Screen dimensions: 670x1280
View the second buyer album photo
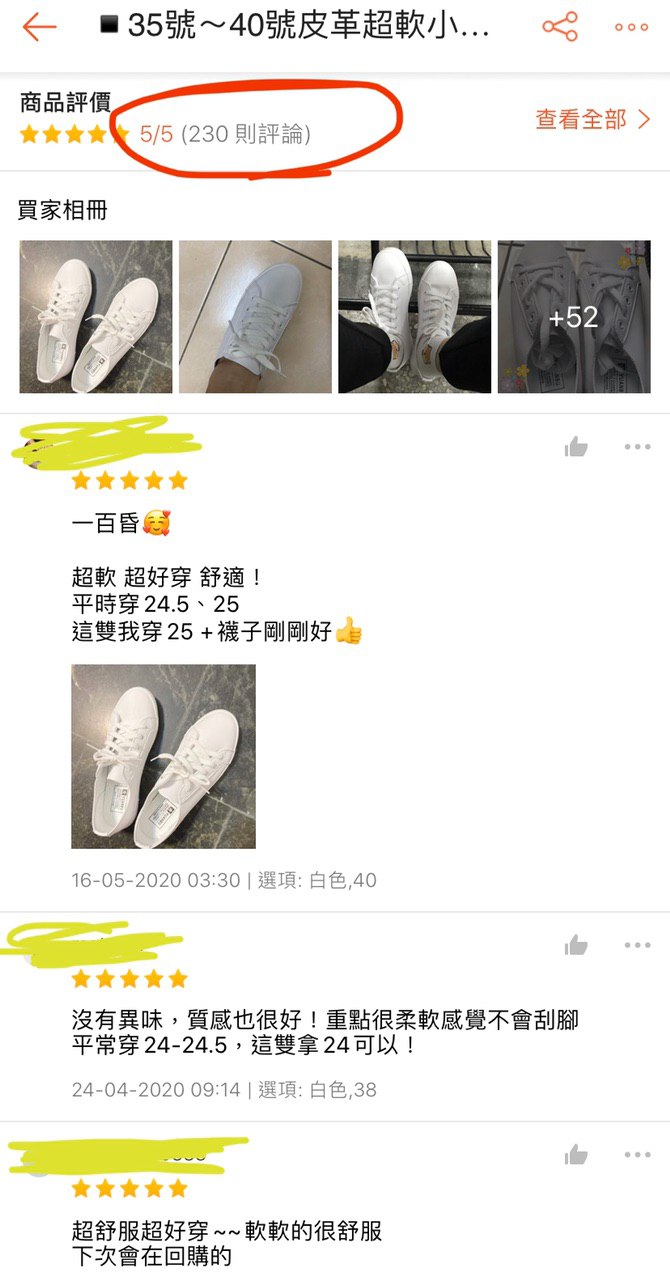click(255, 316)
